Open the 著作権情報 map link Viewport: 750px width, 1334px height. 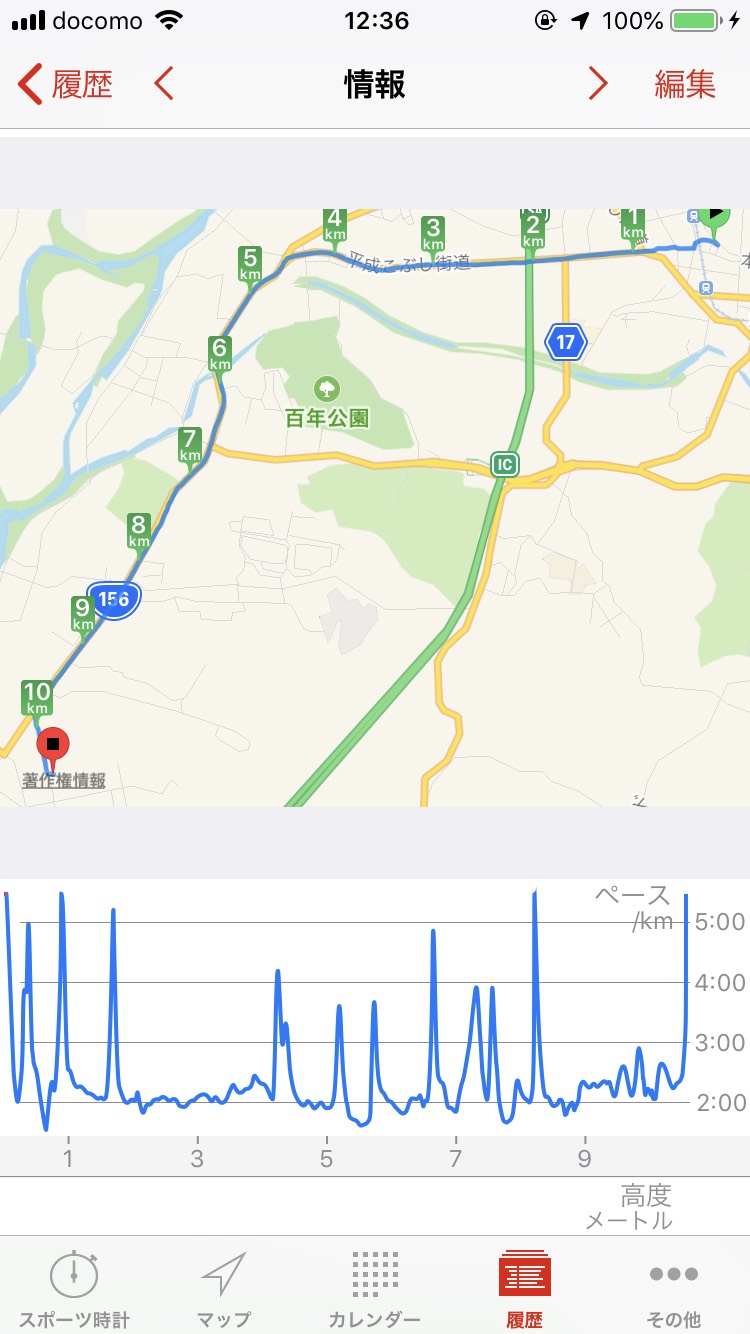point(64,781)
